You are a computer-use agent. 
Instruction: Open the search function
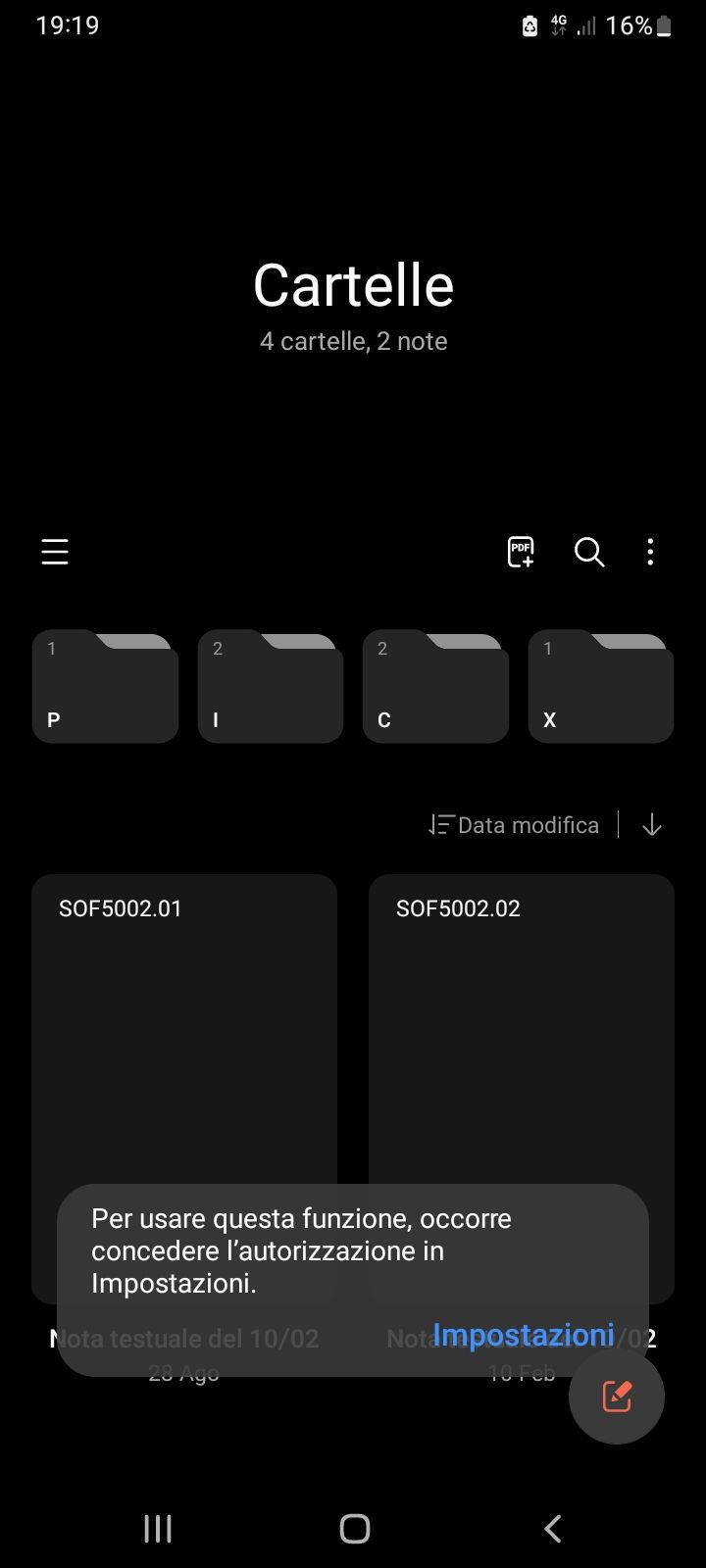point(588,552)
